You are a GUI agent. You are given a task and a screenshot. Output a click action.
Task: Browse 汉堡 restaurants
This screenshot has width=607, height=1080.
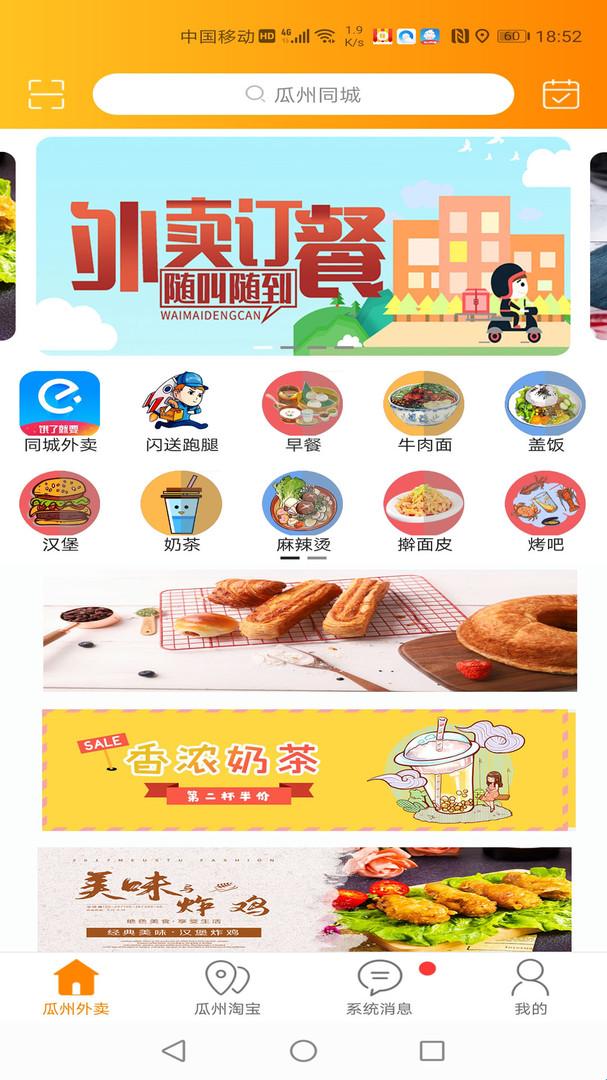pyautogui.click(x=60, y=512)
